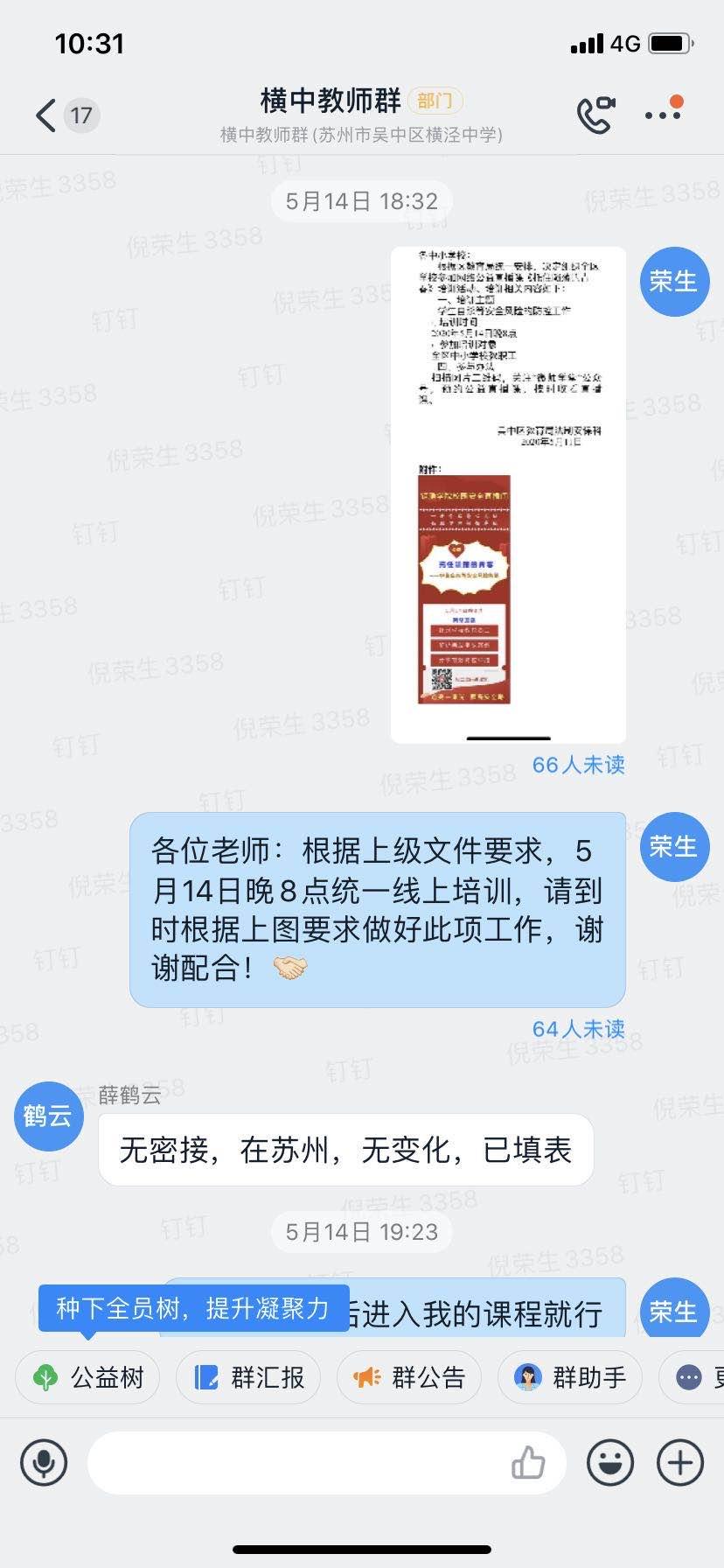Open the 群助手 group assistant
724x1568 pixels.
click(570, 1378)
